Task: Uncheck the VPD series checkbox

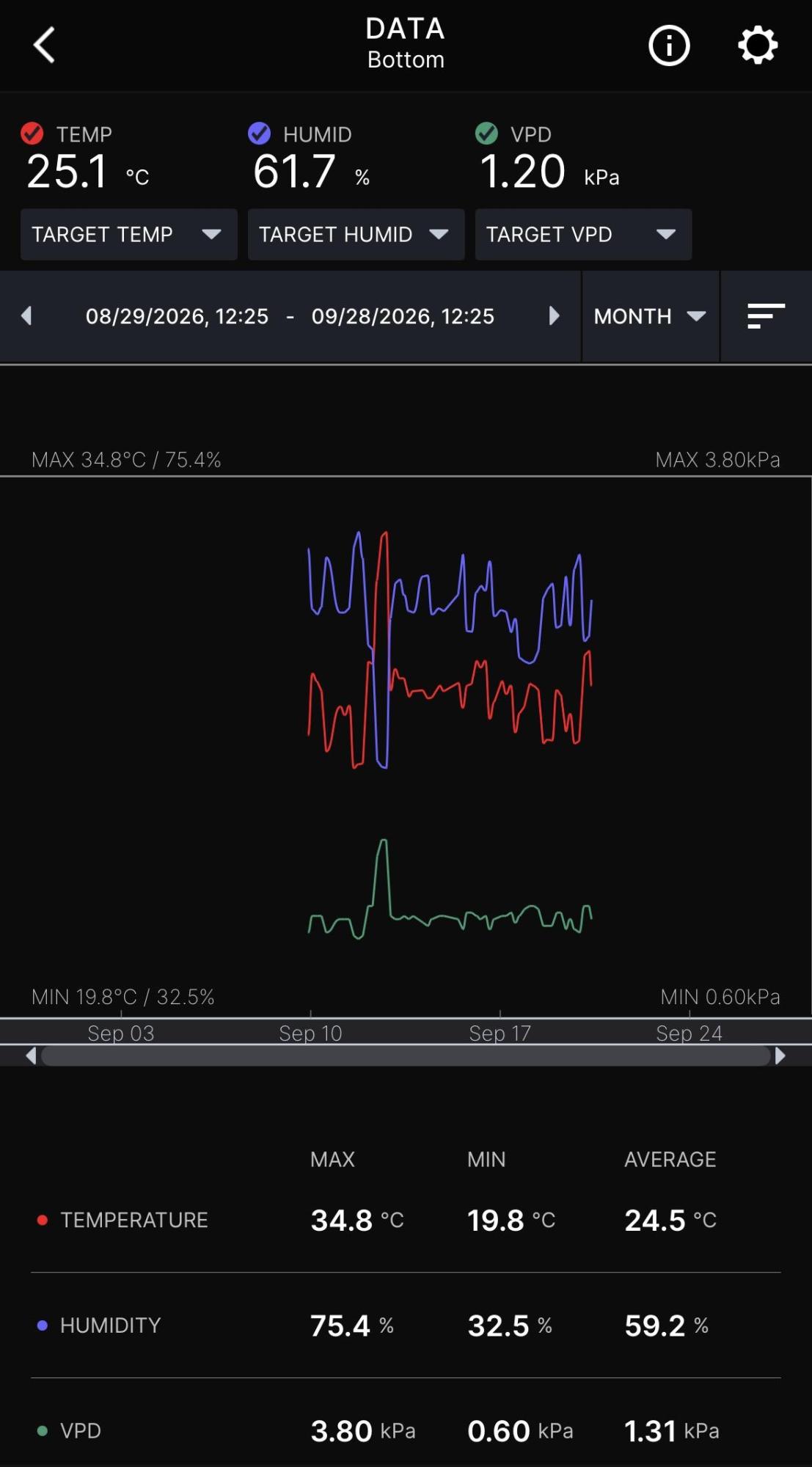Action: click(486, 133)
